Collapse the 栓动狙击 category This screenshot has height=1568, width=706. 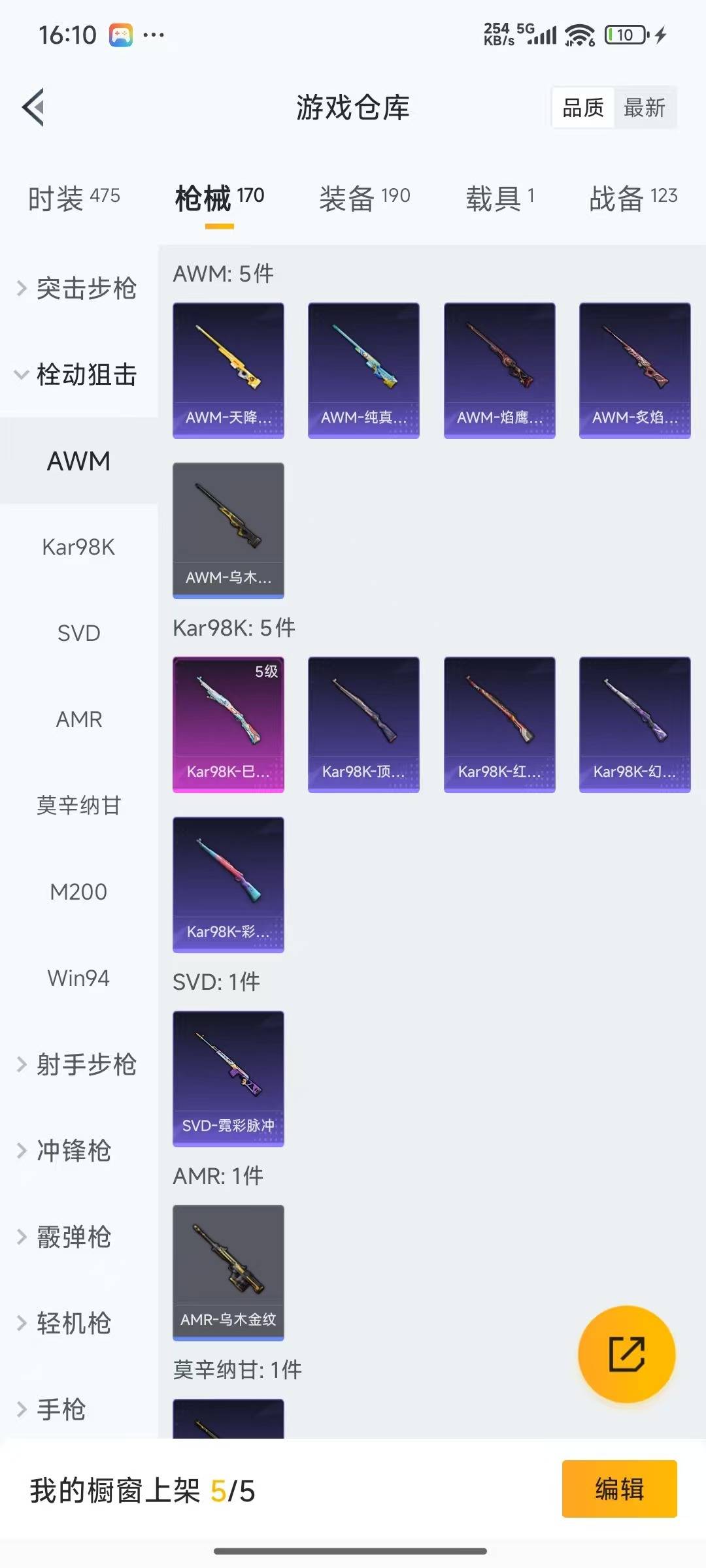[78, 374]
